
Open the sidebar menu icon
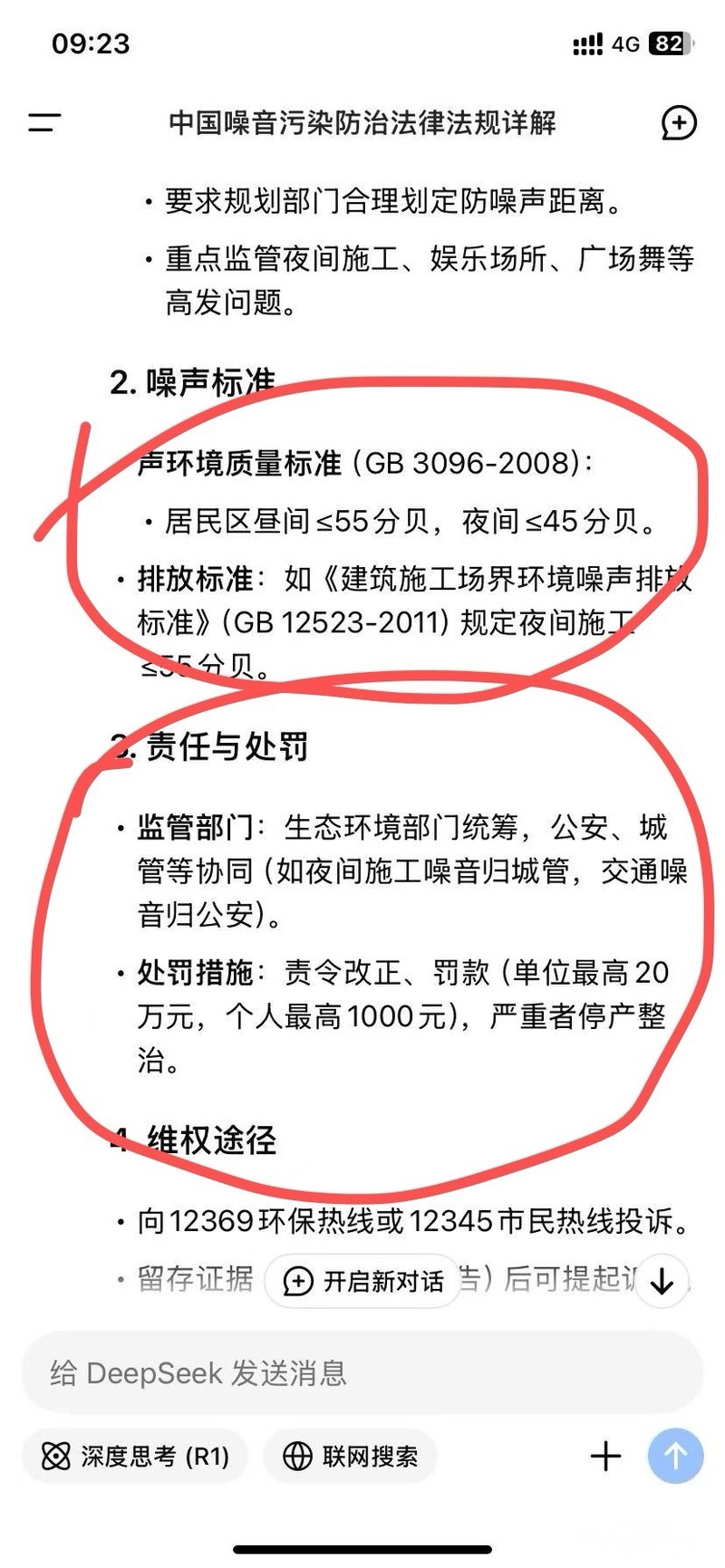43,122
